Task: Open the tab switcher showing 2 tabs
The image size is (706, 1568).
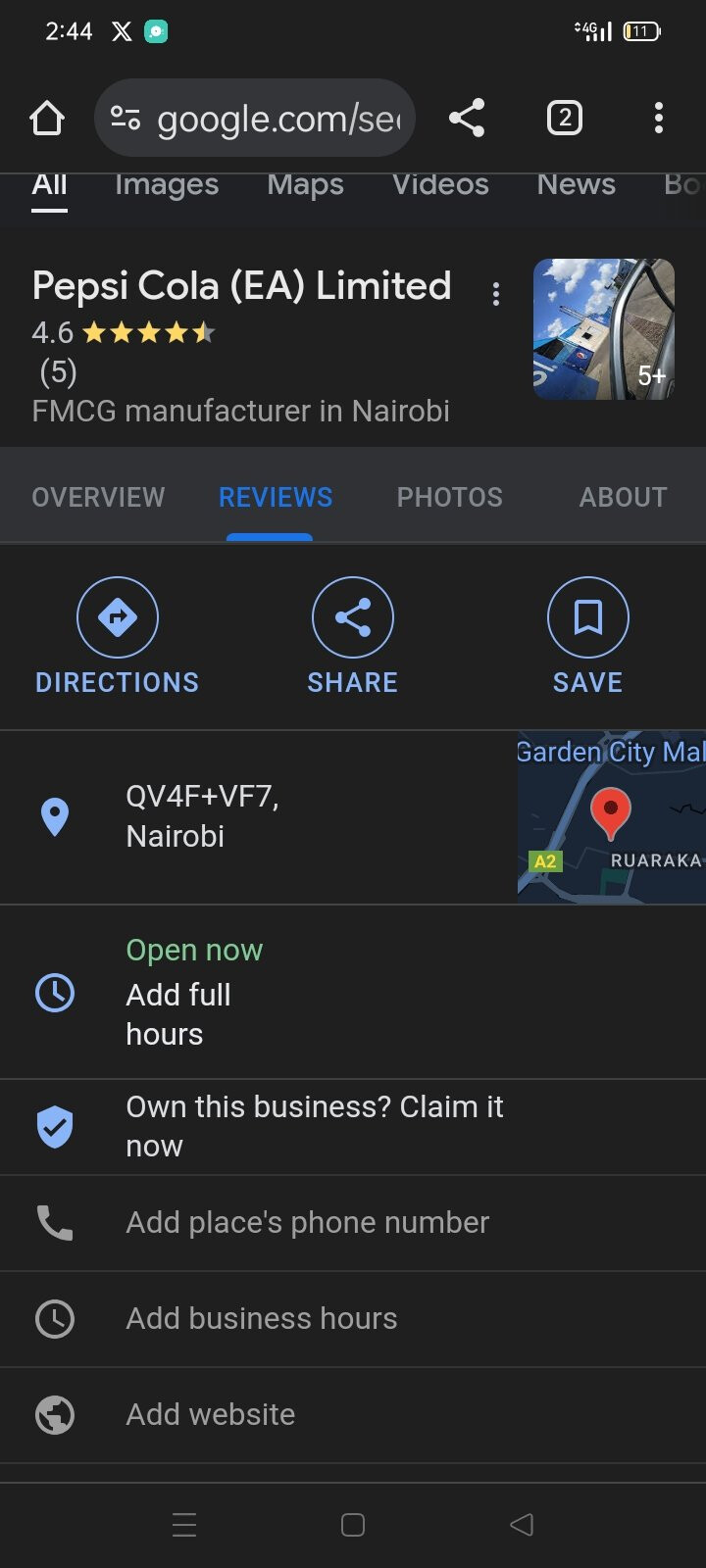Action: (564, 119)
